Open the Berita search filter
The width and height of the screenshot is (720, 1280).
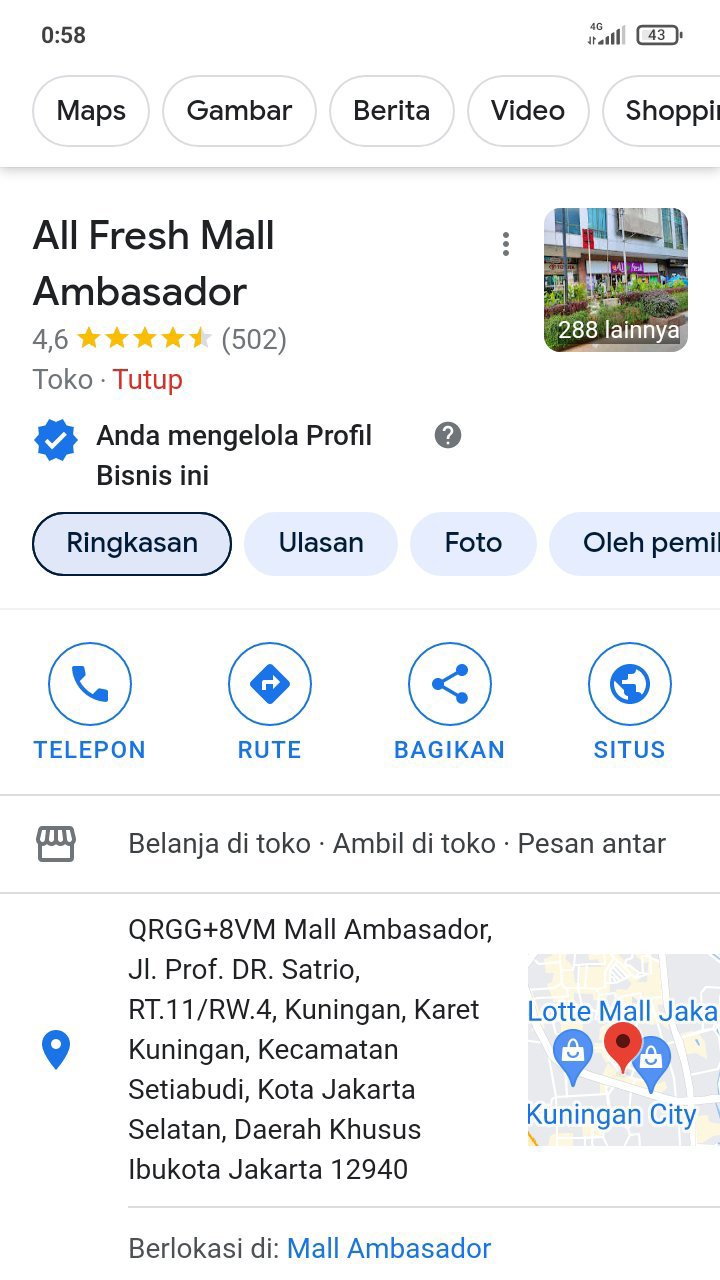[x=391, y=111]
